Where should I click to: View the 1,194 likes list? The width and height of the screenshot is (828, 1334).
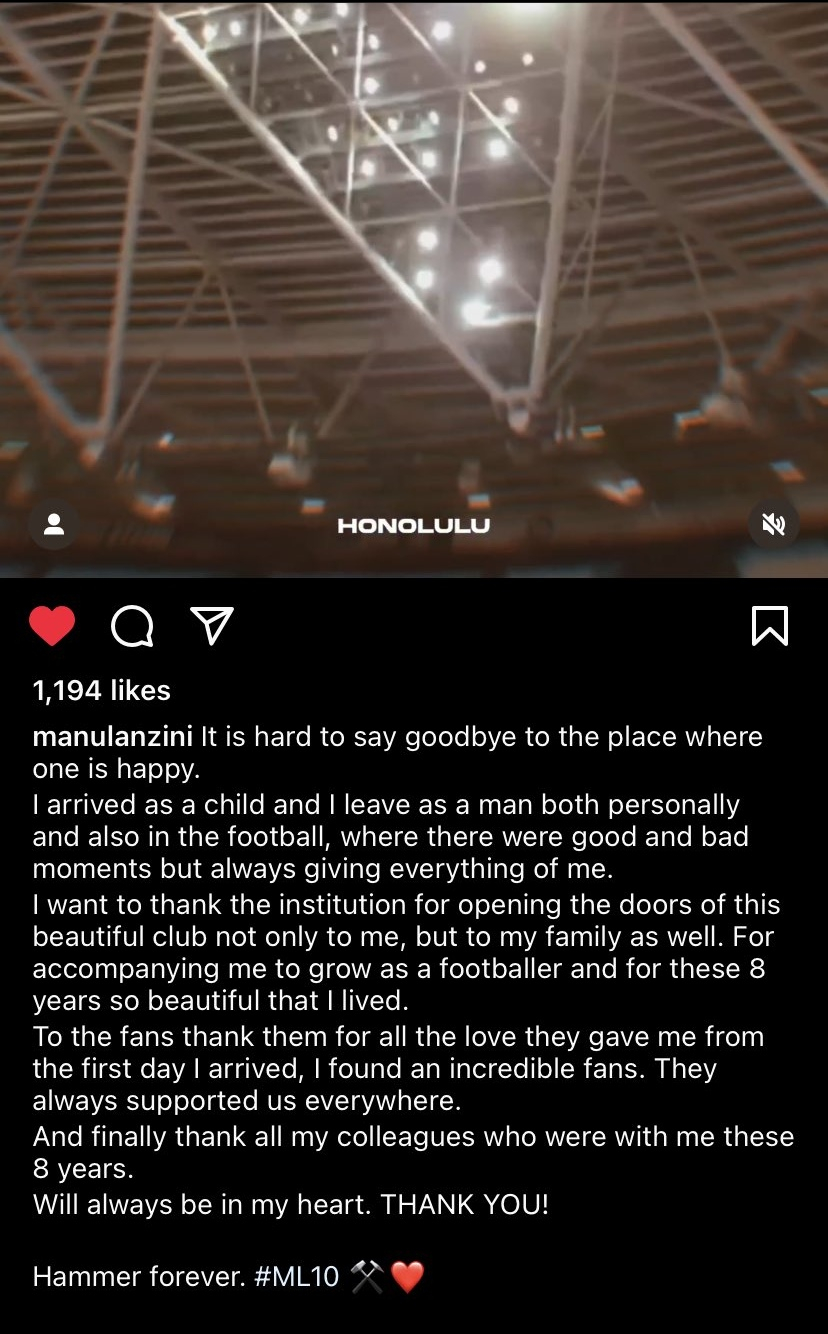coord(102,690)
